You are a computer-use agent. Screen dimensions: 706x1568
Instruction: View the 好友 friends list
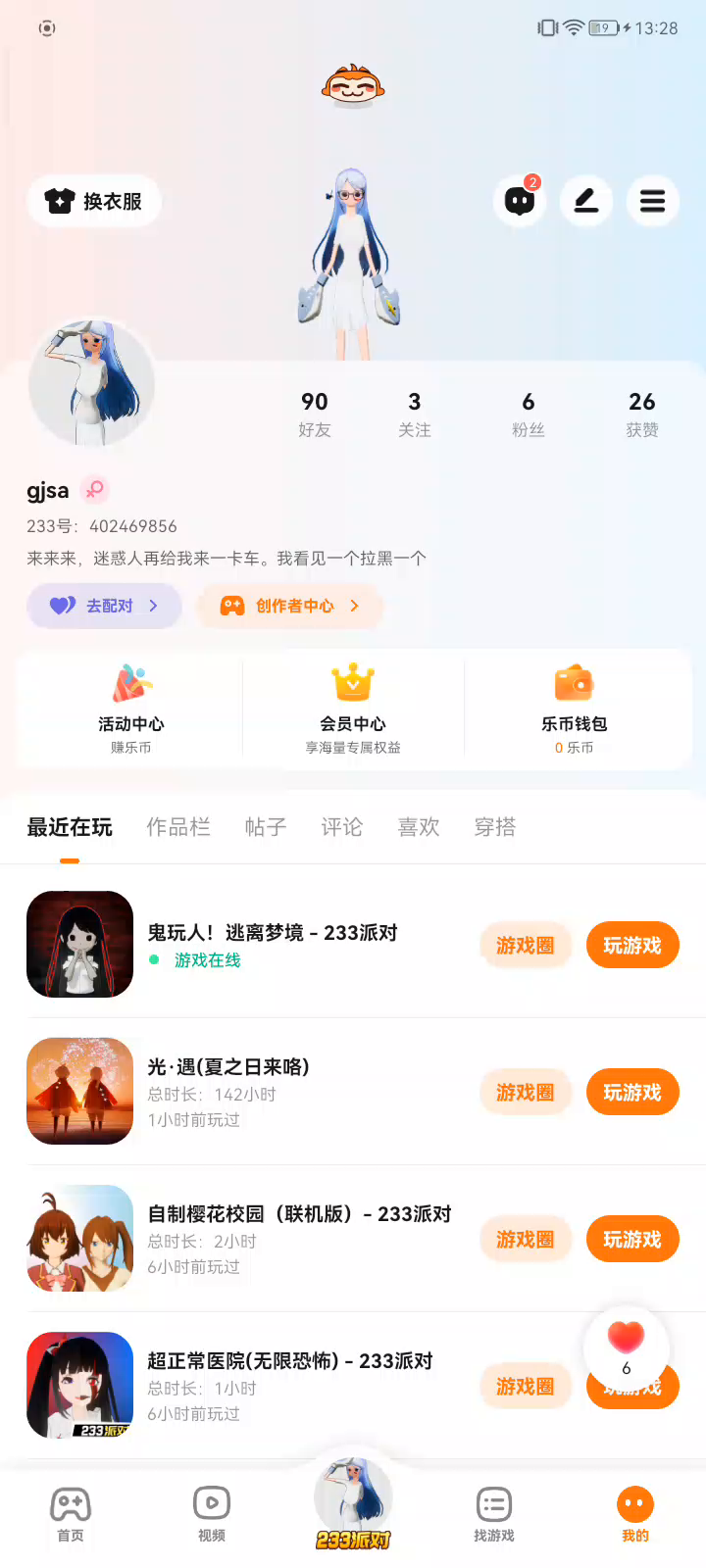coord(315,414)
